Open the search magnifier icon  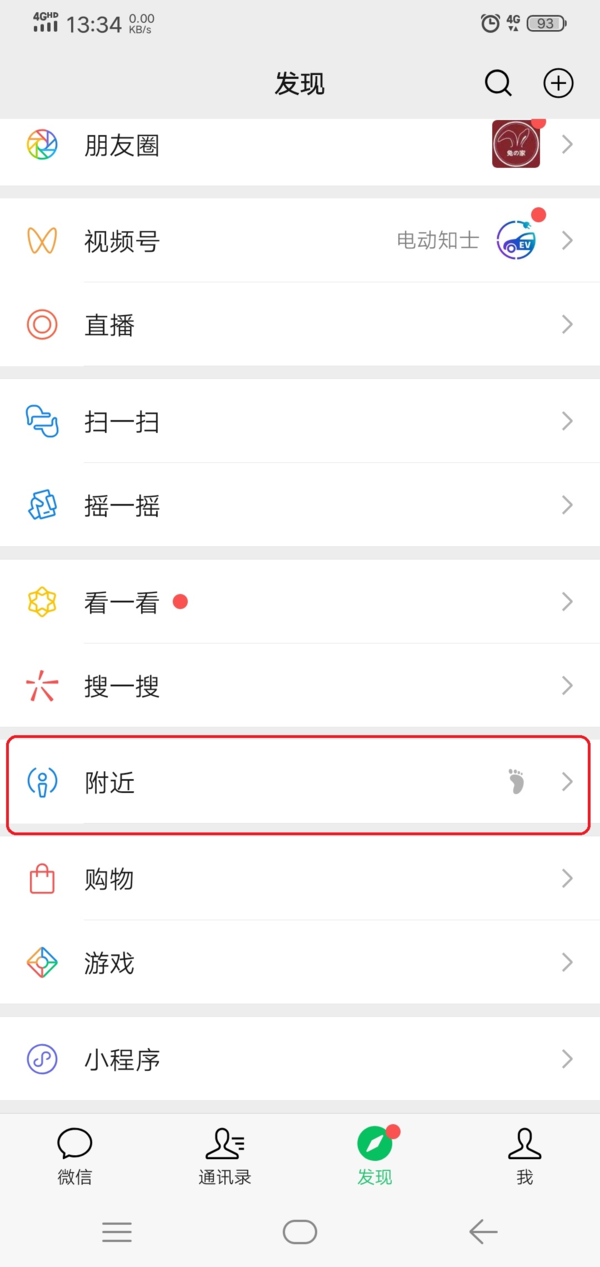pyautogui.click(x=498, y=83)
